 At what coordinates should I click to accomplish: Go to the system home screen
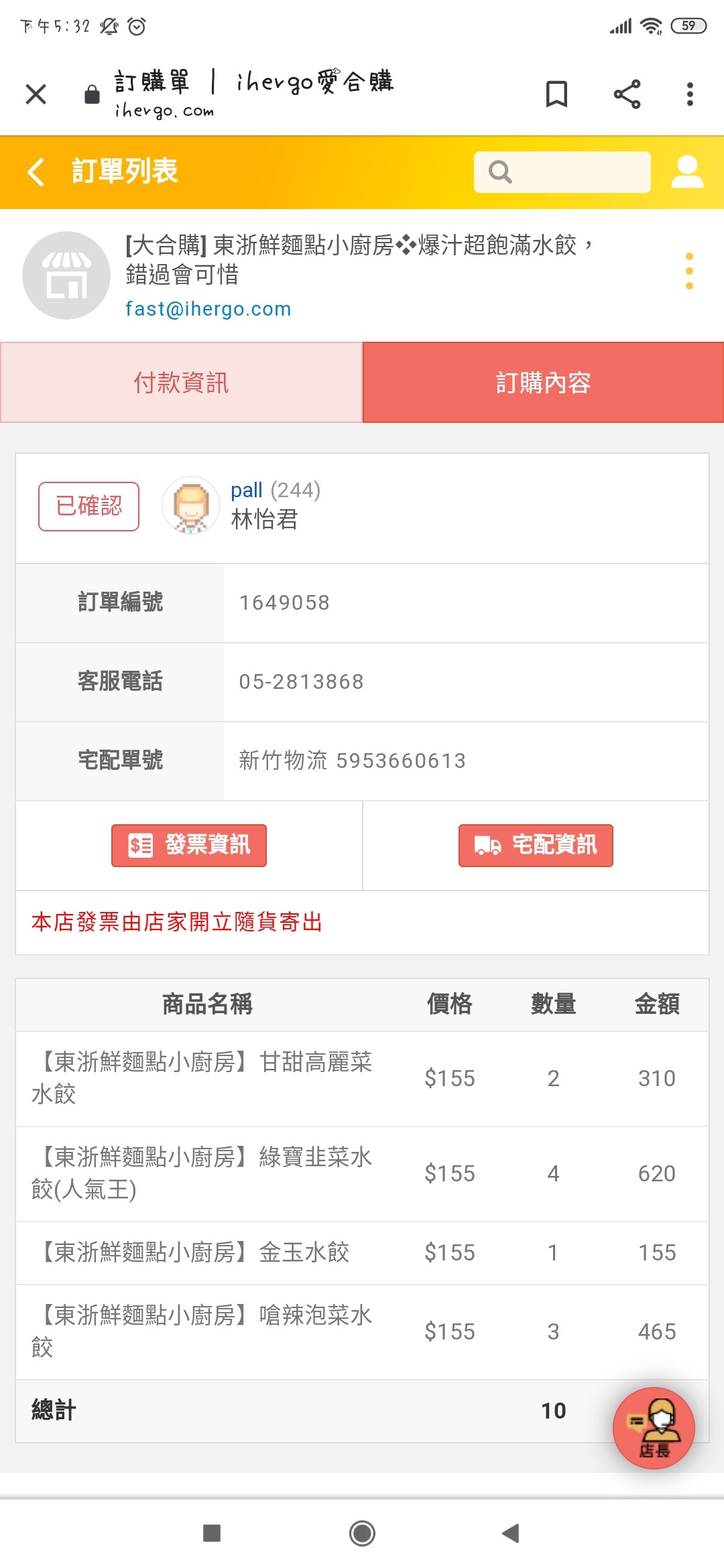pos(362,1533)
